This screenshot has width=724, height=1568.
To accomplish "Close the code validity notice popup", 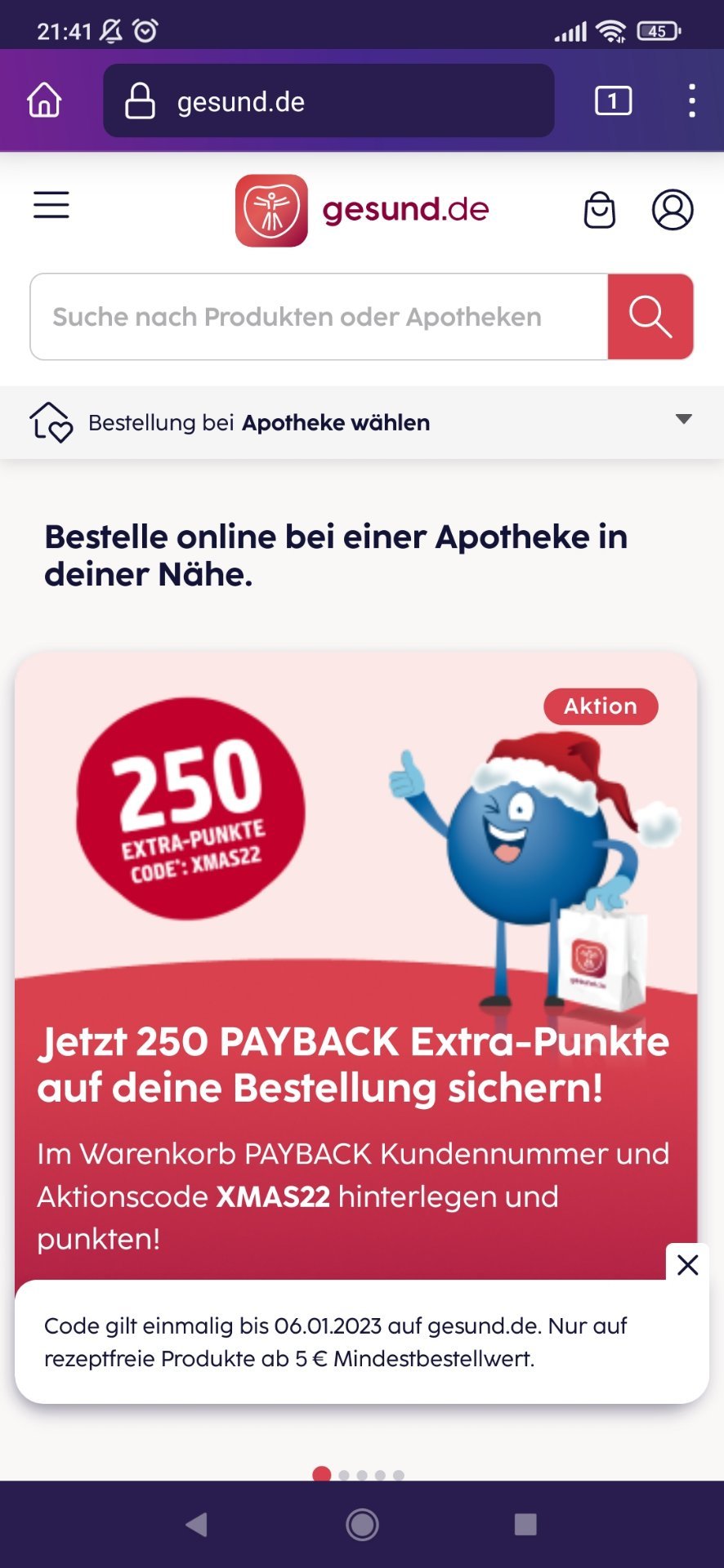I will pos(687,1264).
